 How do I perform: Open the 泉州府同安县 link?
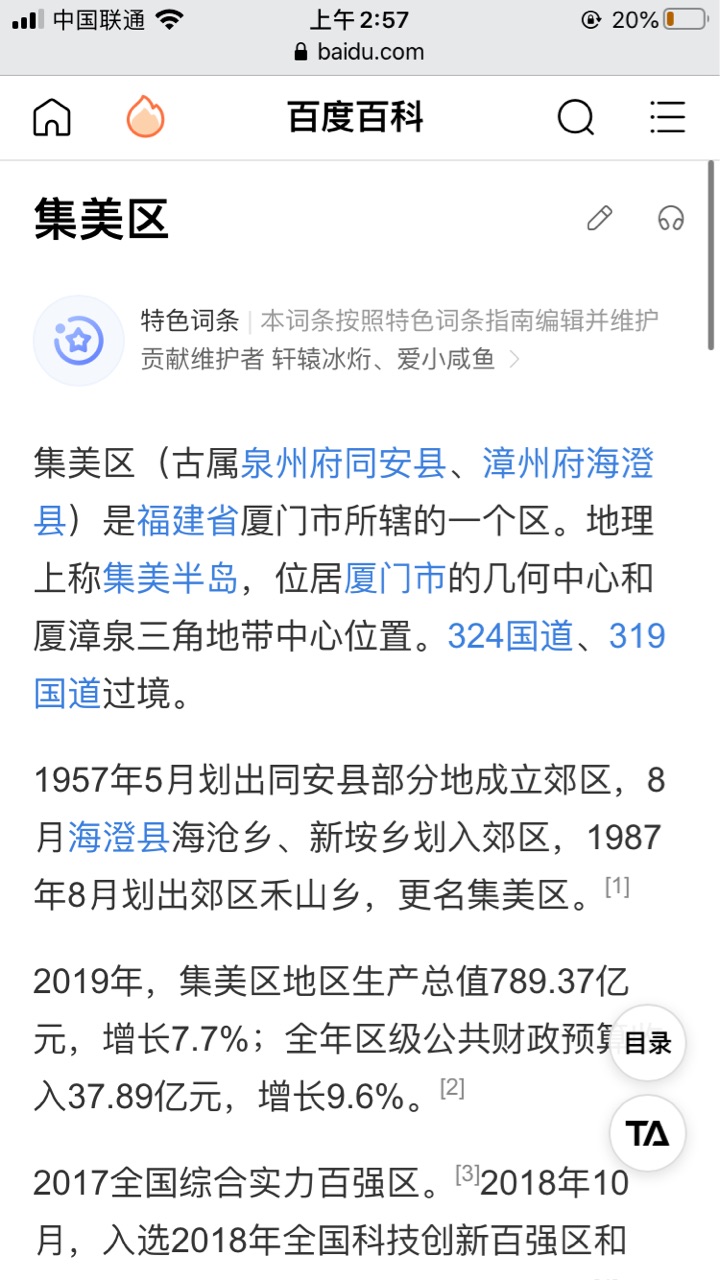[x=343, y=463]
